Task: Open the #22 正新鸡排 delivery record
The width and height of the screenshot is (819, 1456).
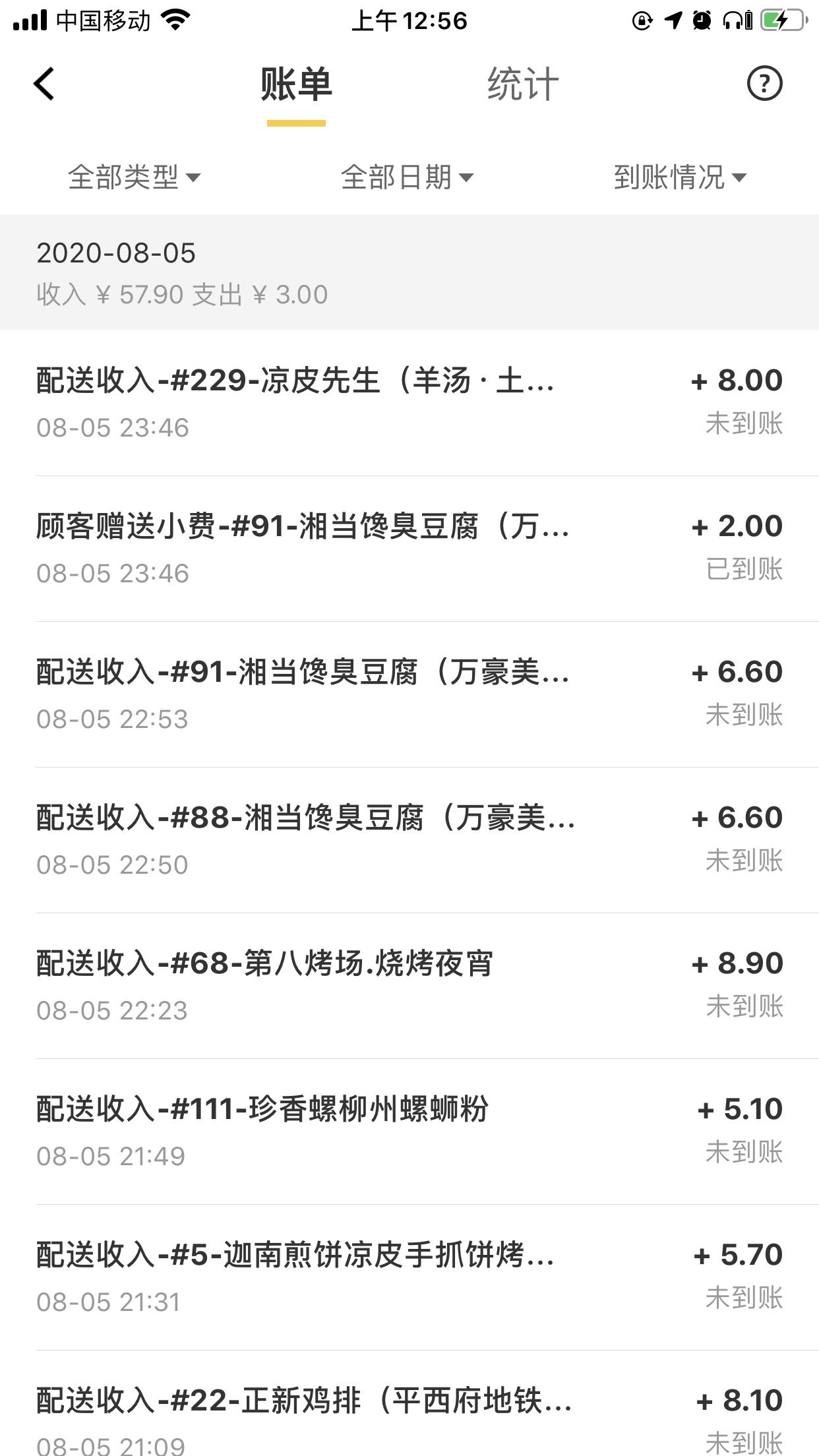Action: [x=409, y=1418]
